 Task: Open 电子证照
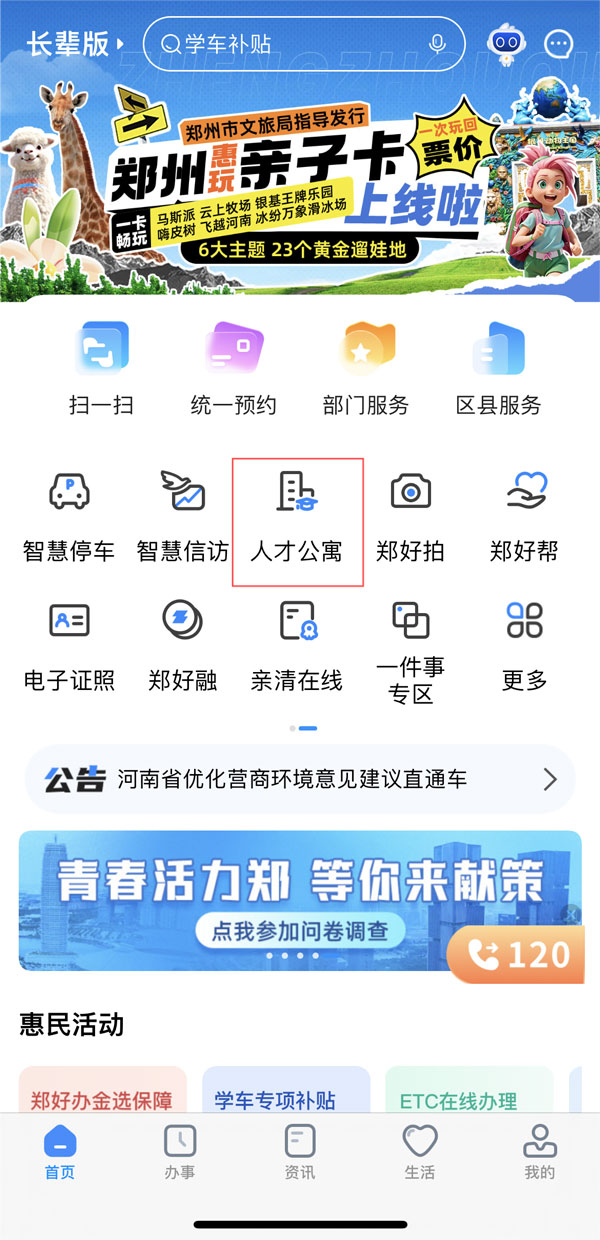[x=69, y=648]
